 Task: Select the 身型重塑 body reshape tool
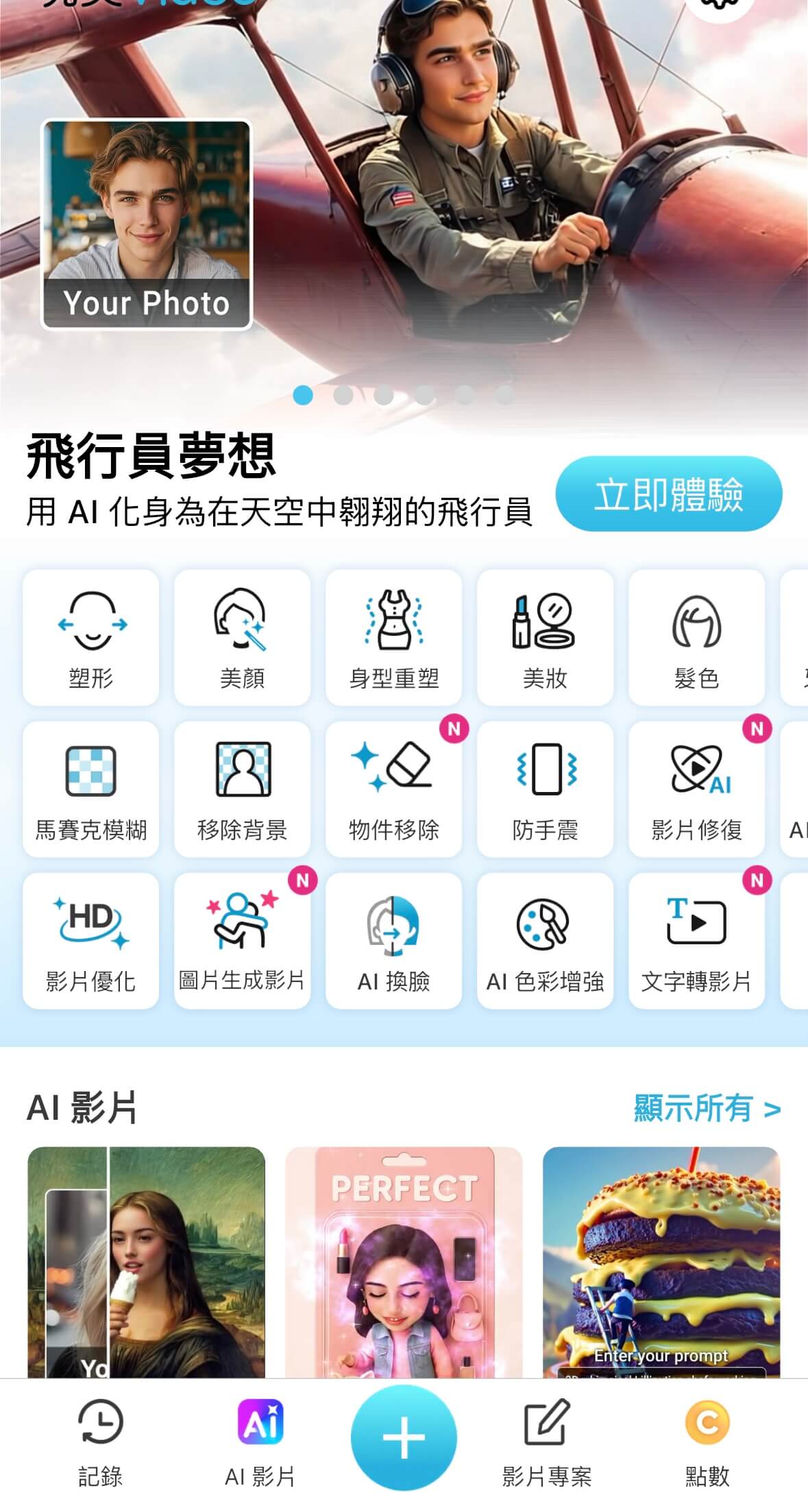pos(393,638)
